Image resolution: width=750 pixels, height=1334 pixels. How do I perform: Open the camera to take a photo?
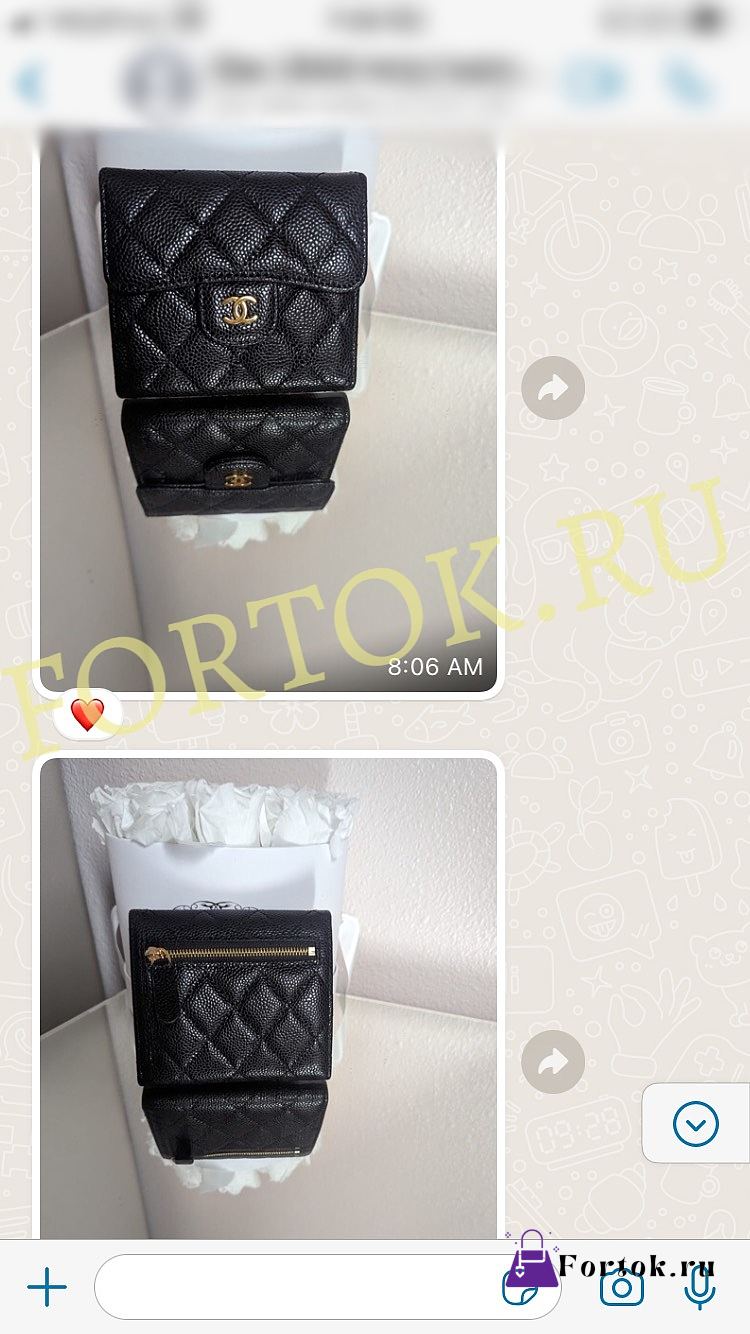pyautogui.click(x=621, y=1288)
